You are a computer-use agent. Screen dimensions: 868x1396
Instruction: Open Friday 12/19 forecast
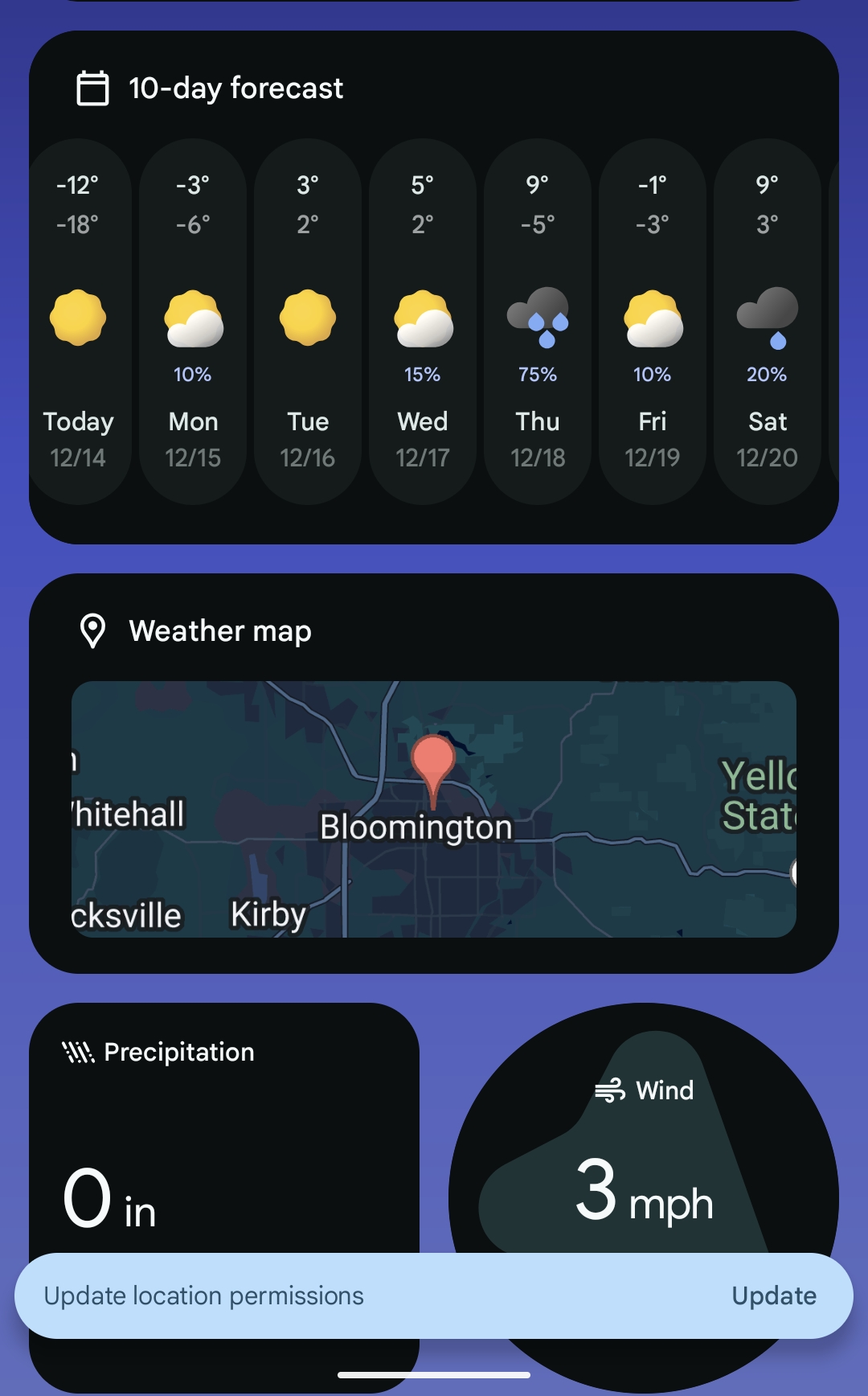653,322
